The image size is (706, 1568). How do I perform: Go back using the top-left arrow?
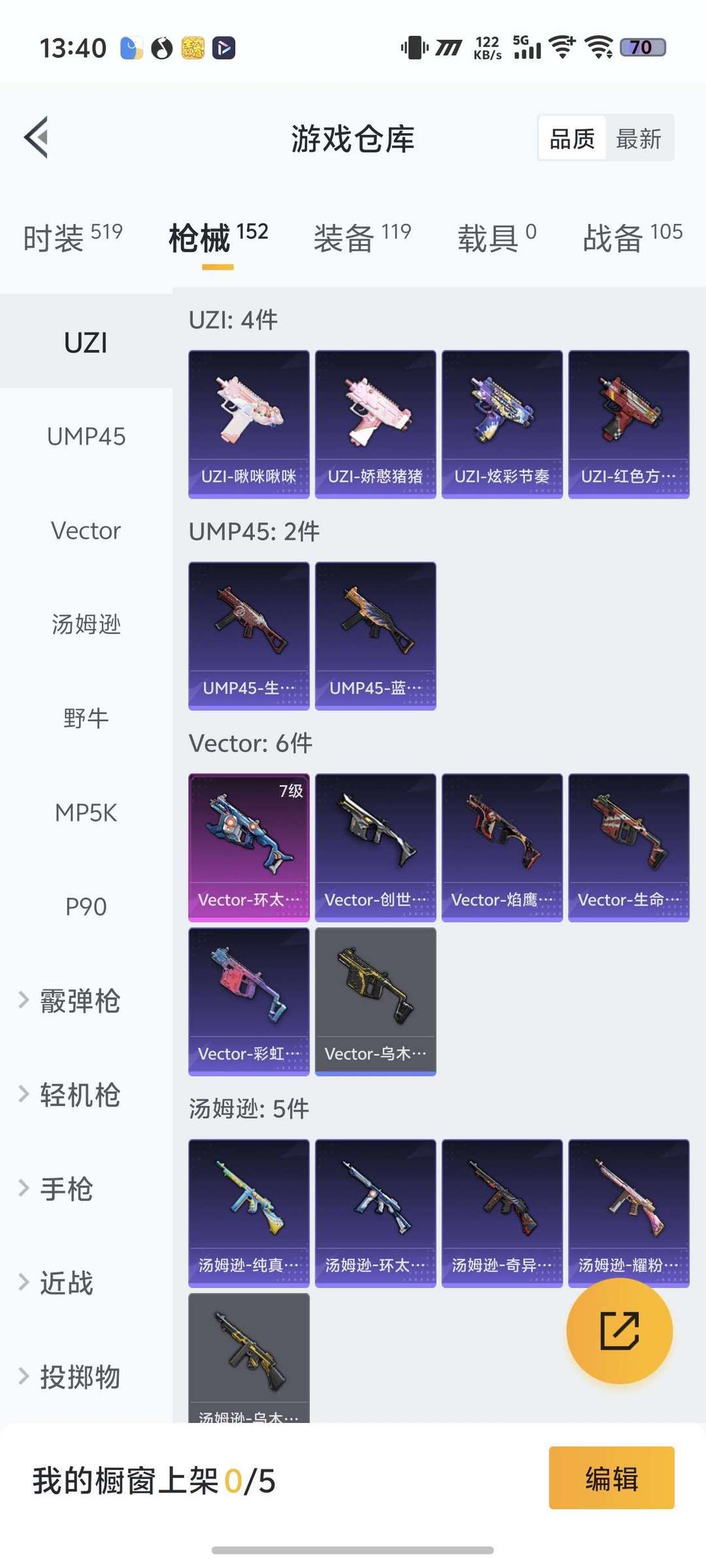pyautogui.click(x=37, y=137)
